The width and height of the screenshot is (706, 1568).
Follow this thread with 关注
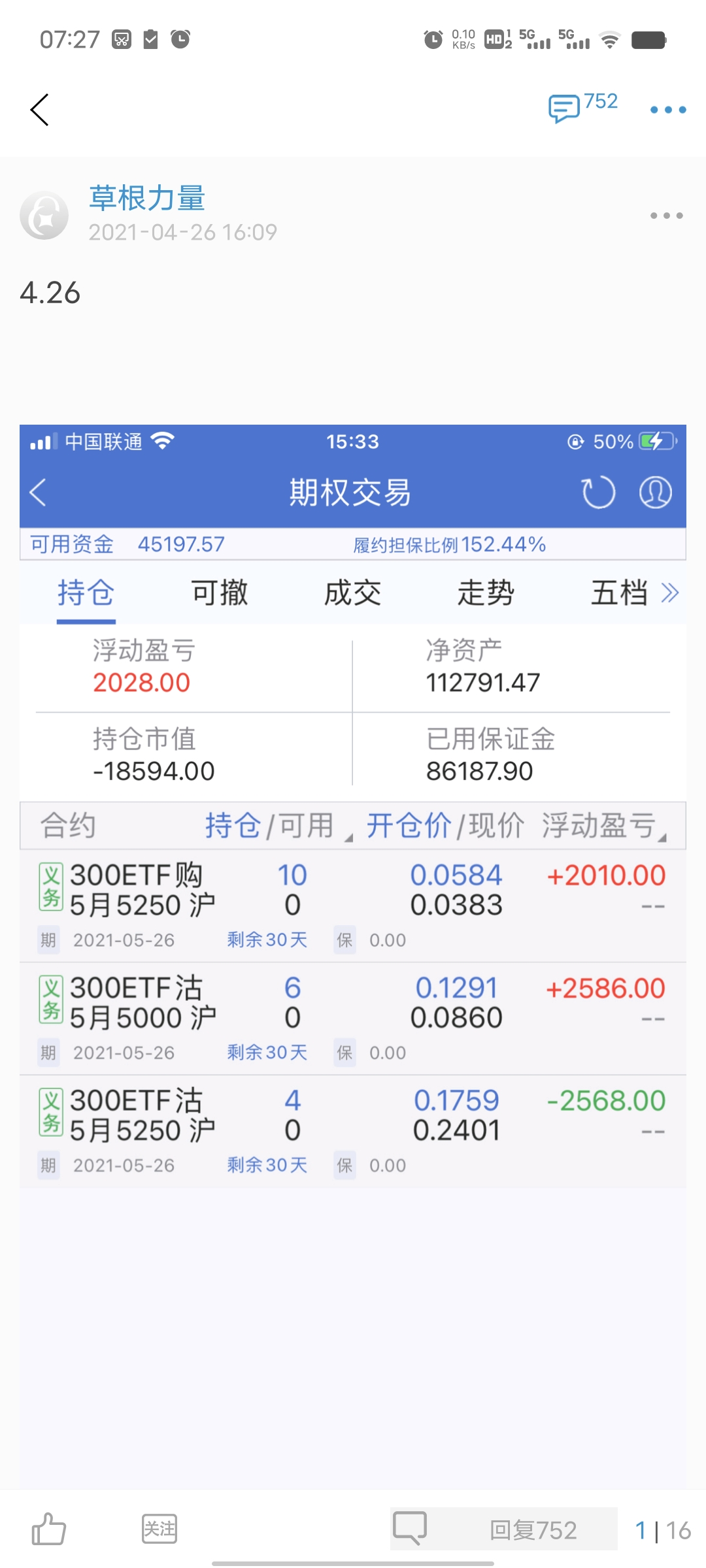(x=160, y=1529)
